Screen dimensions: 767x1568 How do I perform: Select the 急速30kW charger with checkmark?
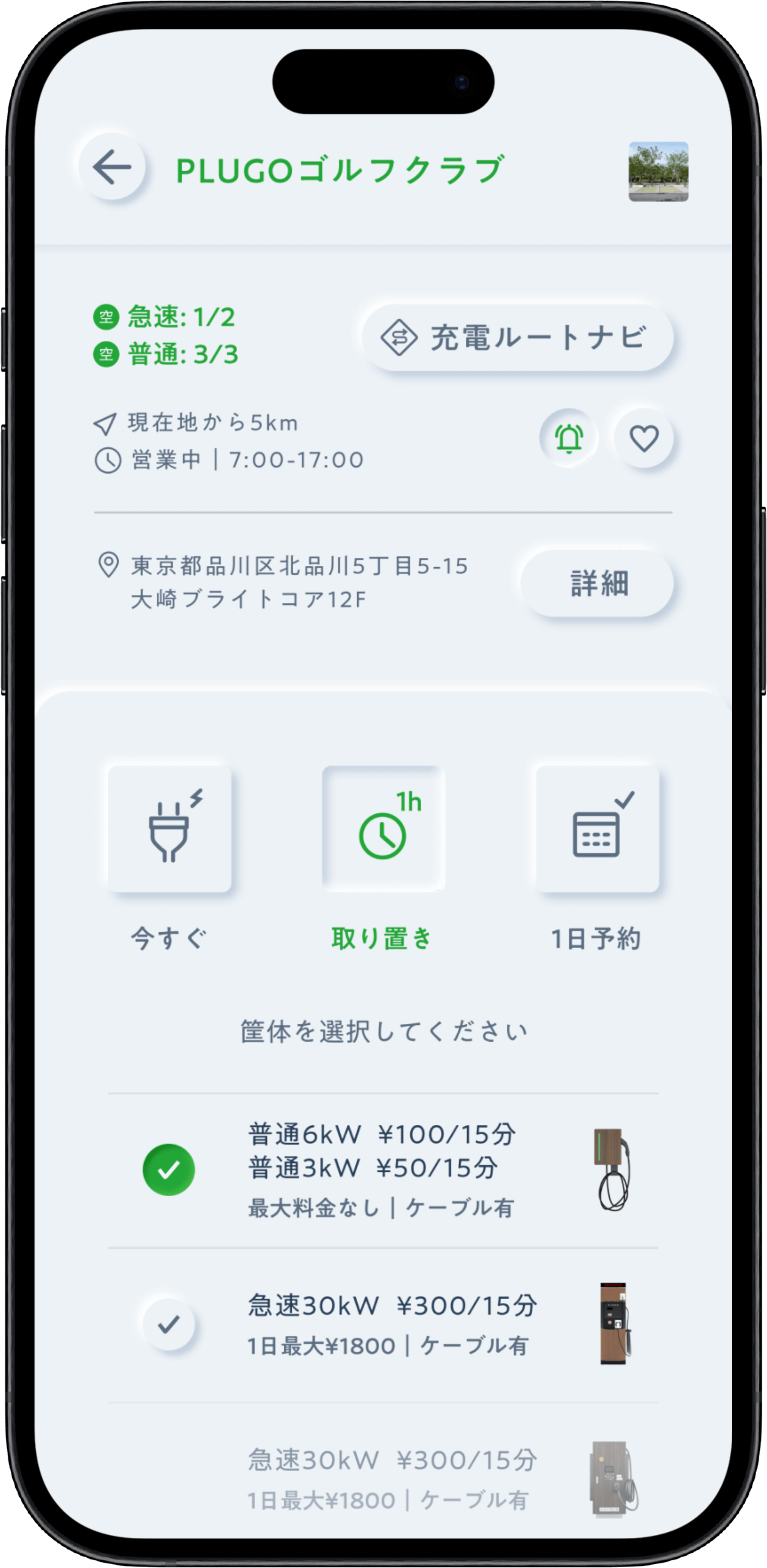(169, 1324)
